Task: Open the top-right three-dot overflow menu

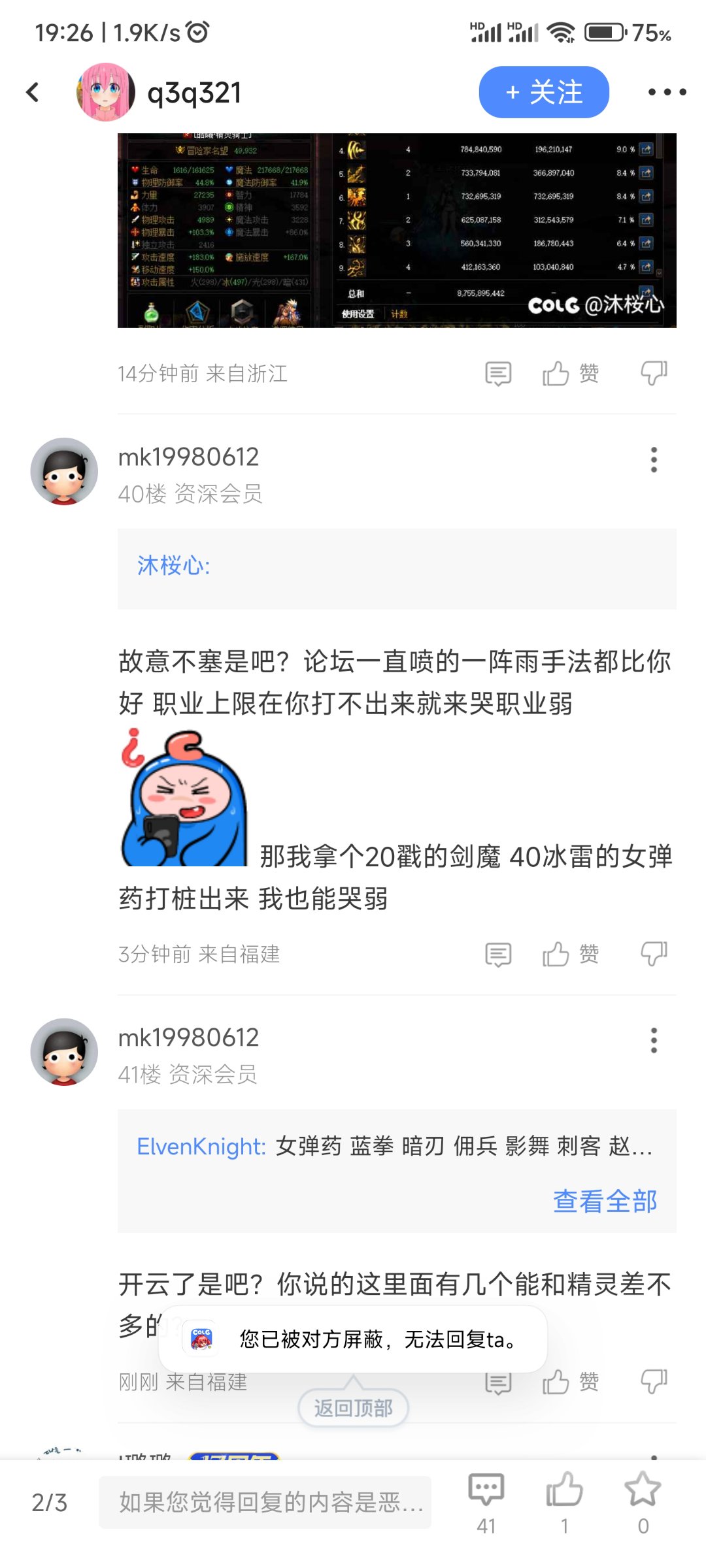Action: (x=667, y=92)
